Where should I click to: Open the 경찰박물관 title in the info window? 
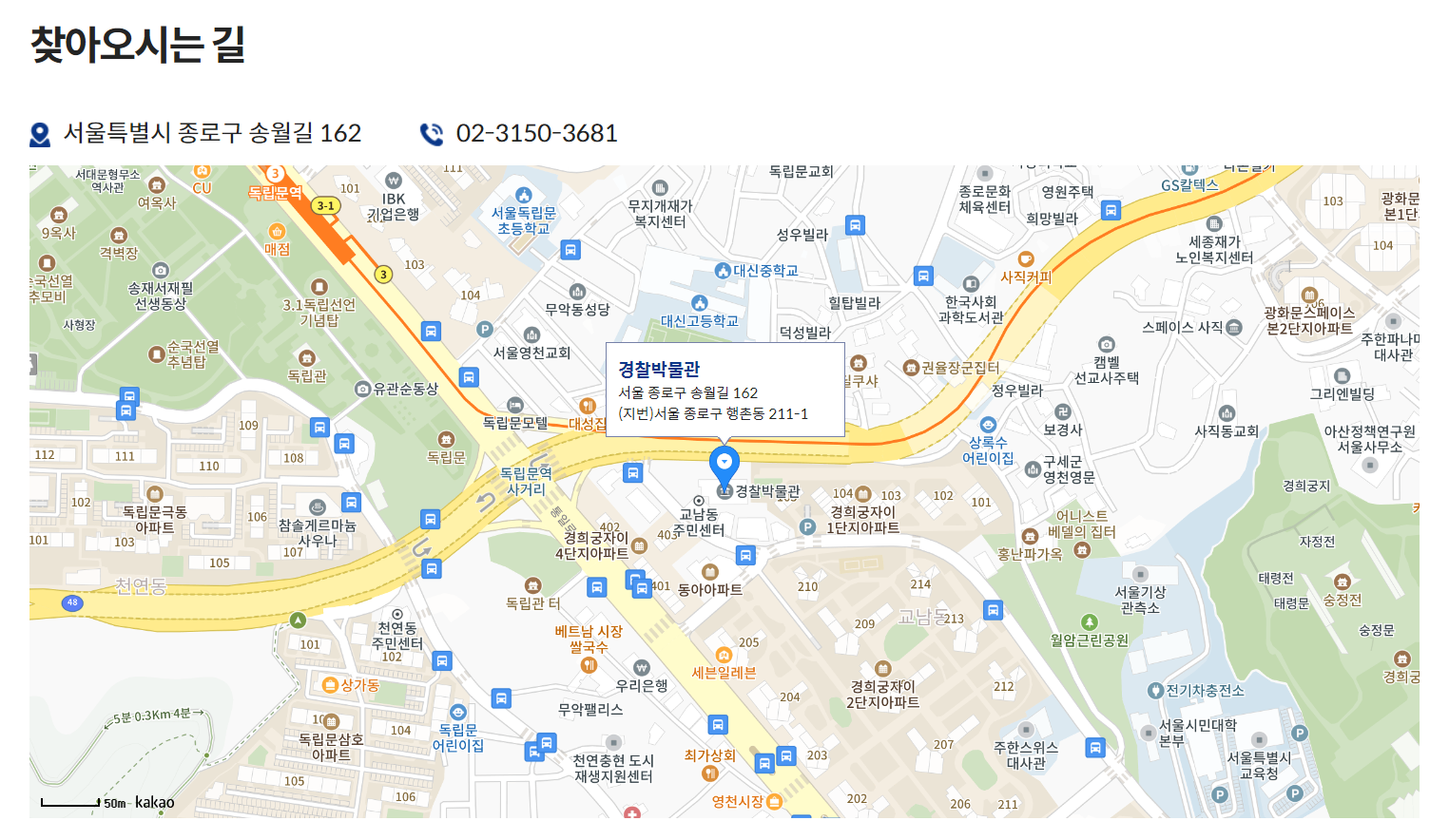659,369
